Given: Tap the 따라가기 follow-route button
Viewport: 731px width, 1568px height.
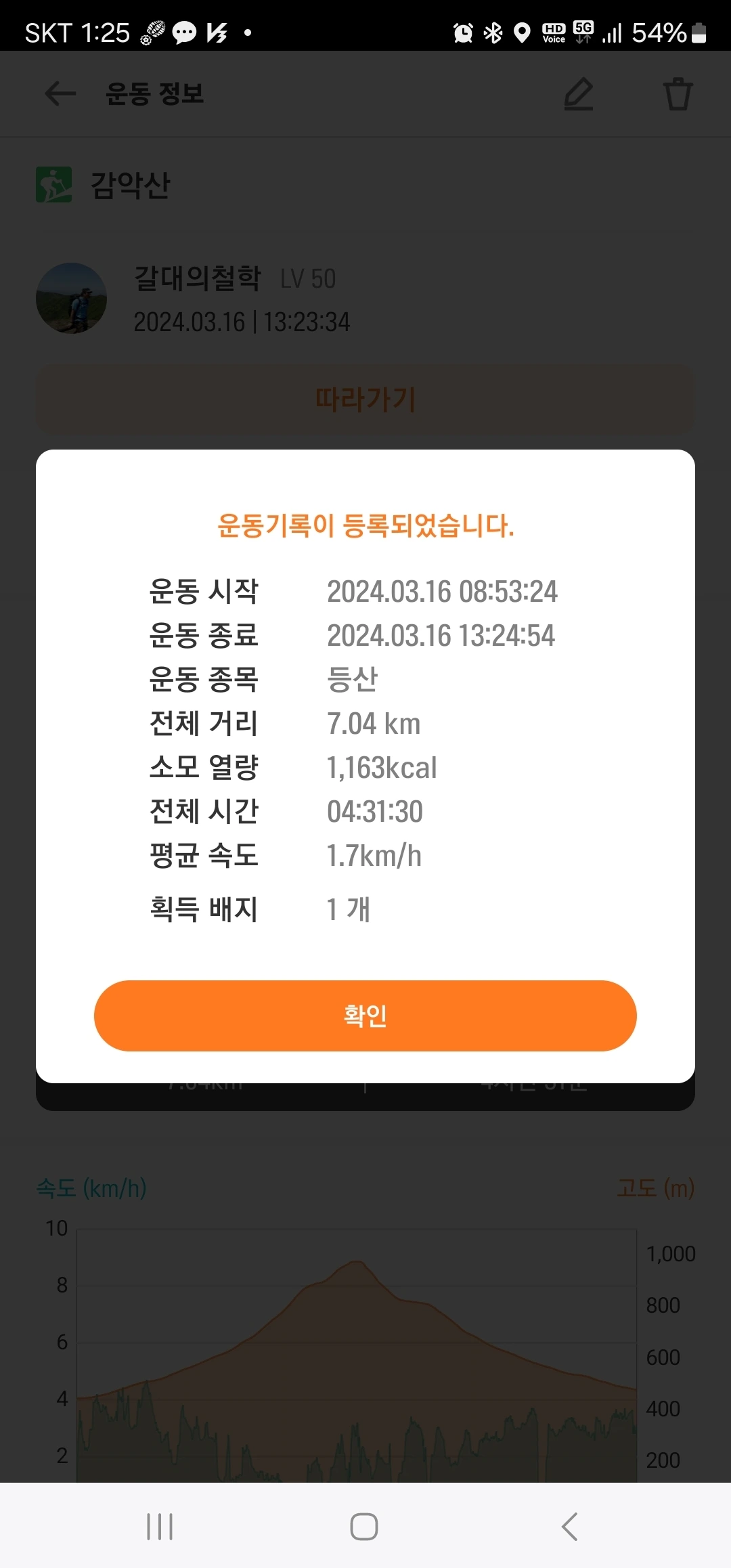Looking at the screenshot, I should point(365,399).
